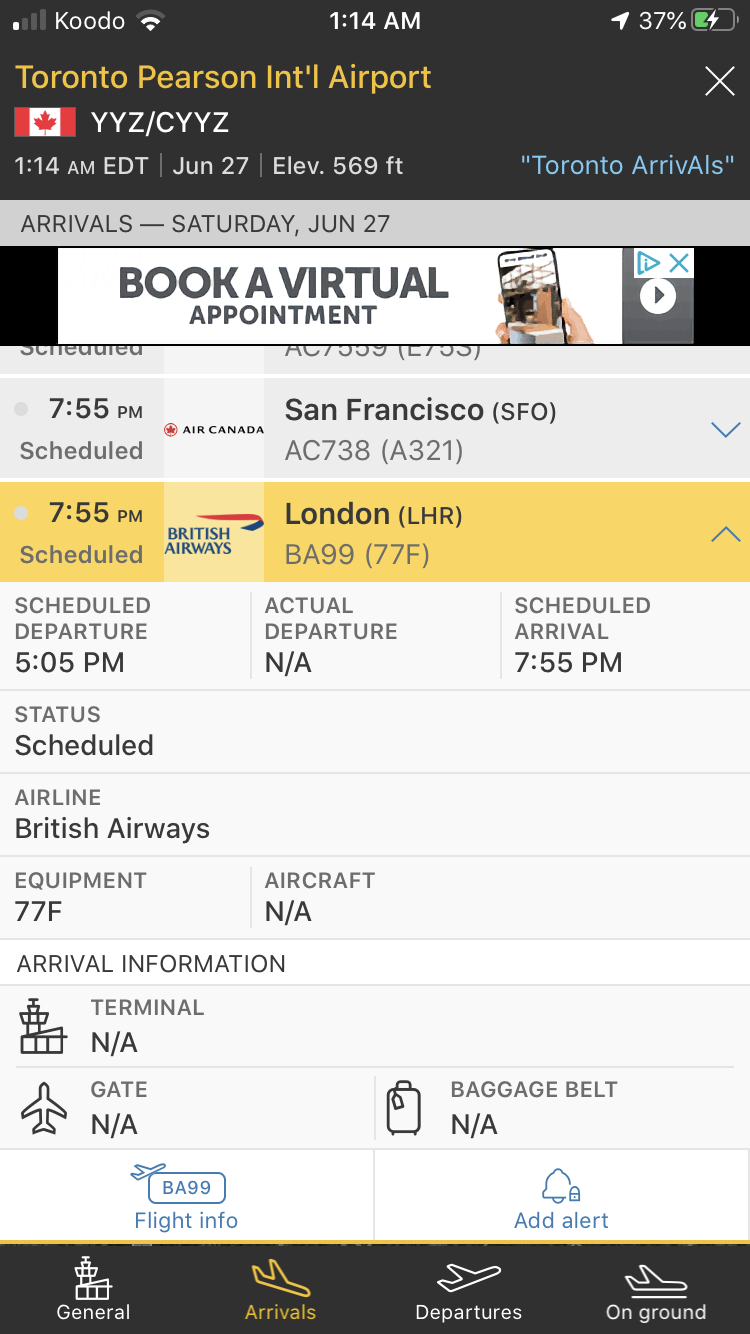Select the Arrivals tab
The width and height of the screenshot is (750, 1334).
(x=280, y=1290)
